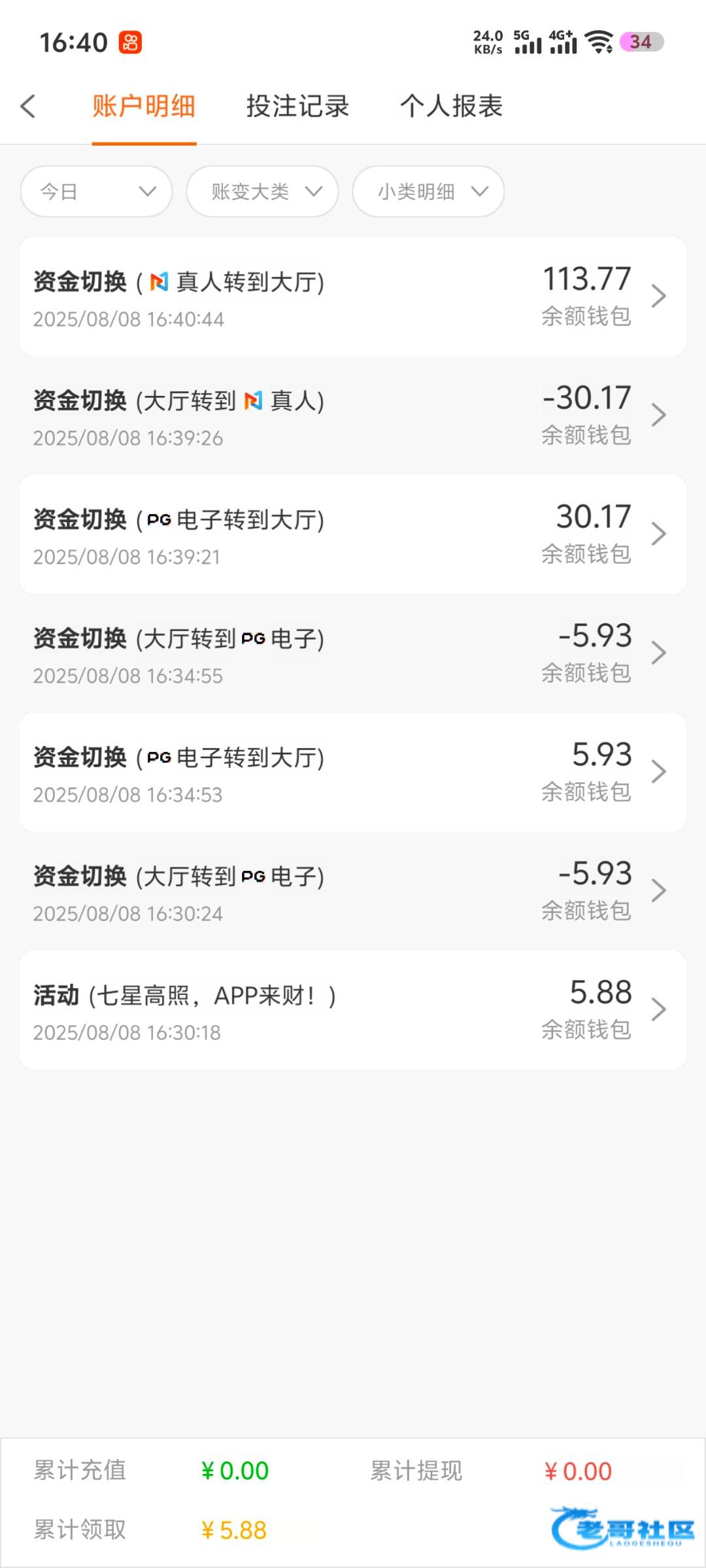Image resolution: width=706 pixels, height=1568 pixels.
Task: Go back using the top-left arrow
Action: [x=27, y=106]
